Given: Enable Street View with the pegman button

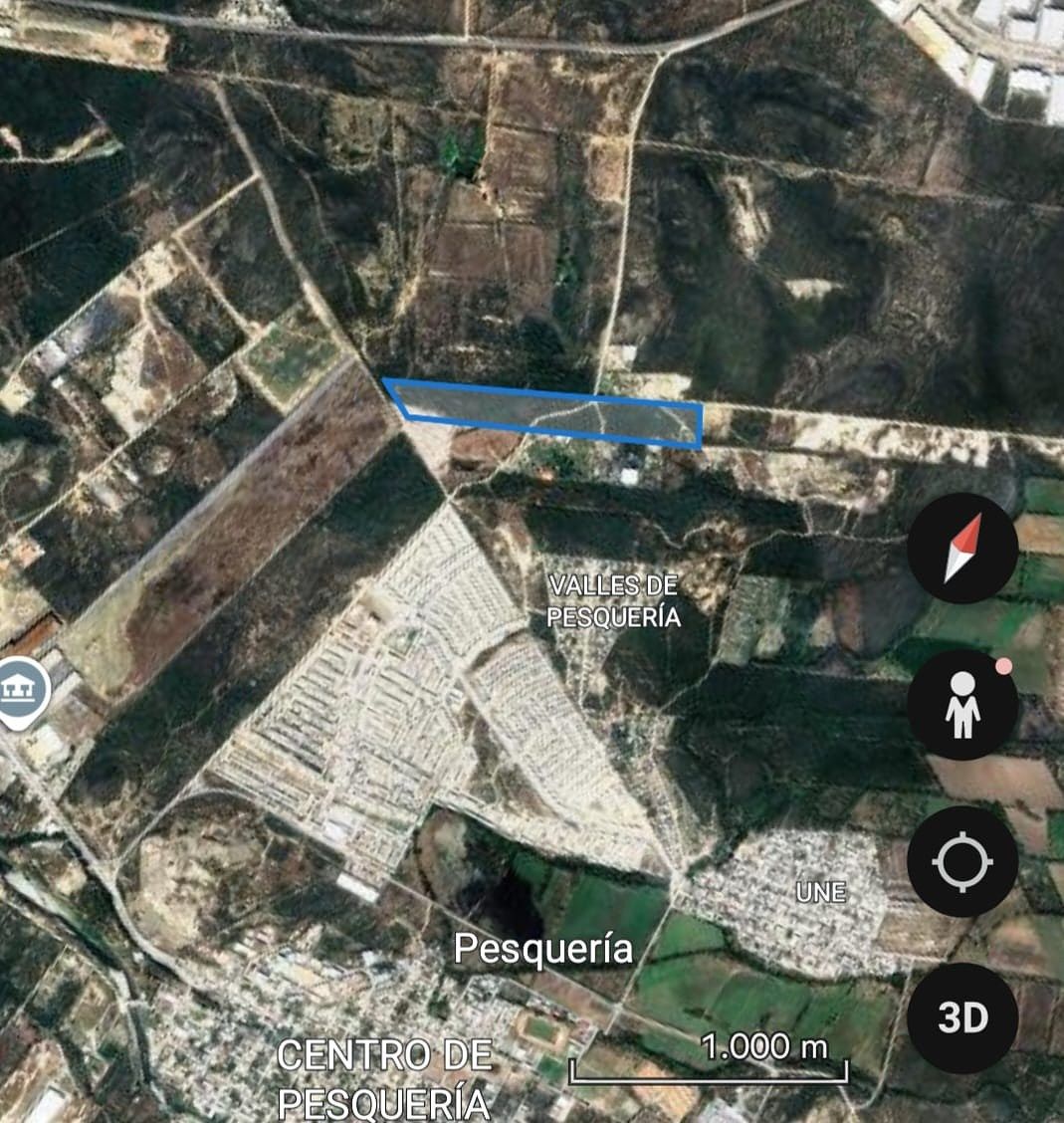Looking at the screenshot, I should (x=961, y=704).
